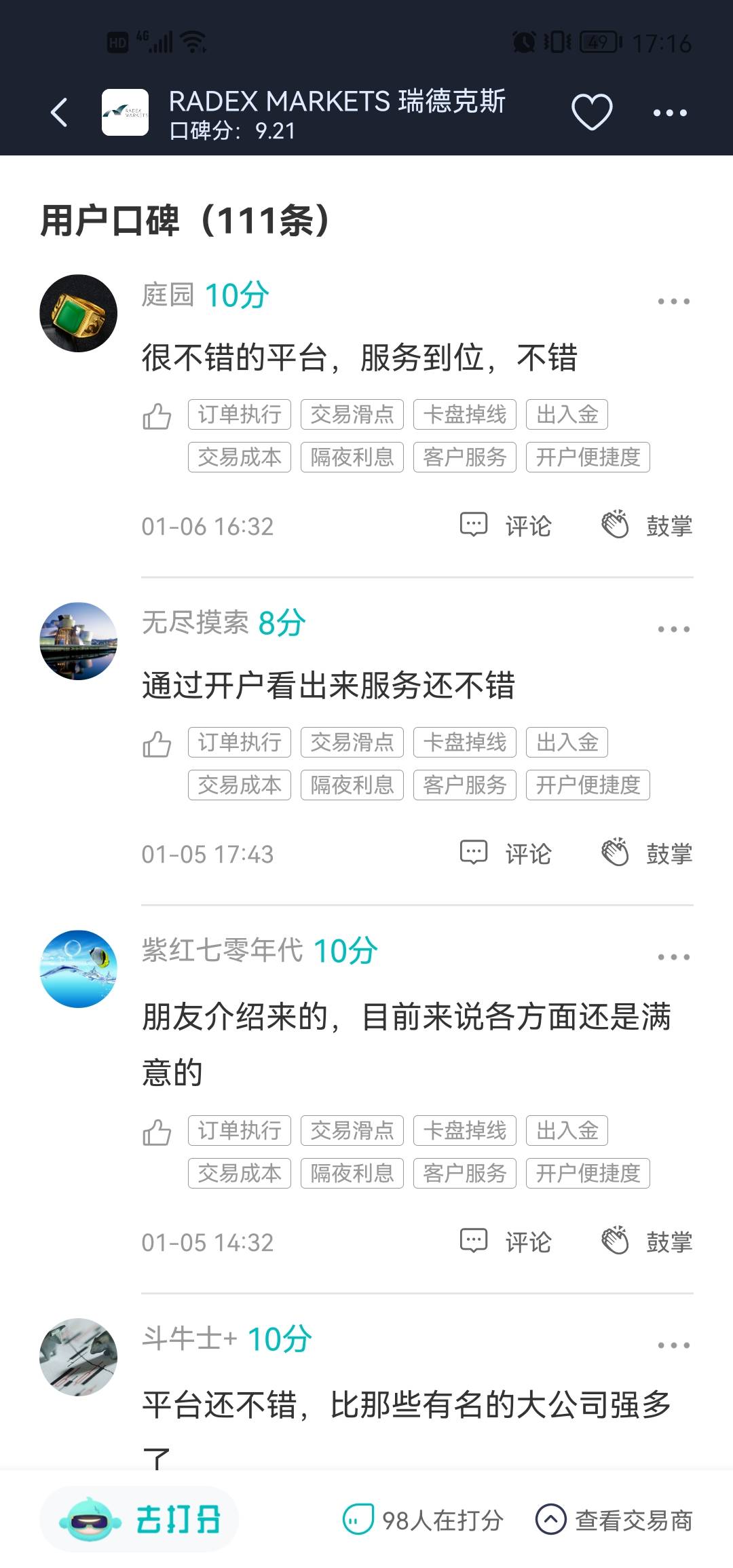
Task: Like 紫红七零年代's review with the thumbs-up
Action: tap(157, 1132)
